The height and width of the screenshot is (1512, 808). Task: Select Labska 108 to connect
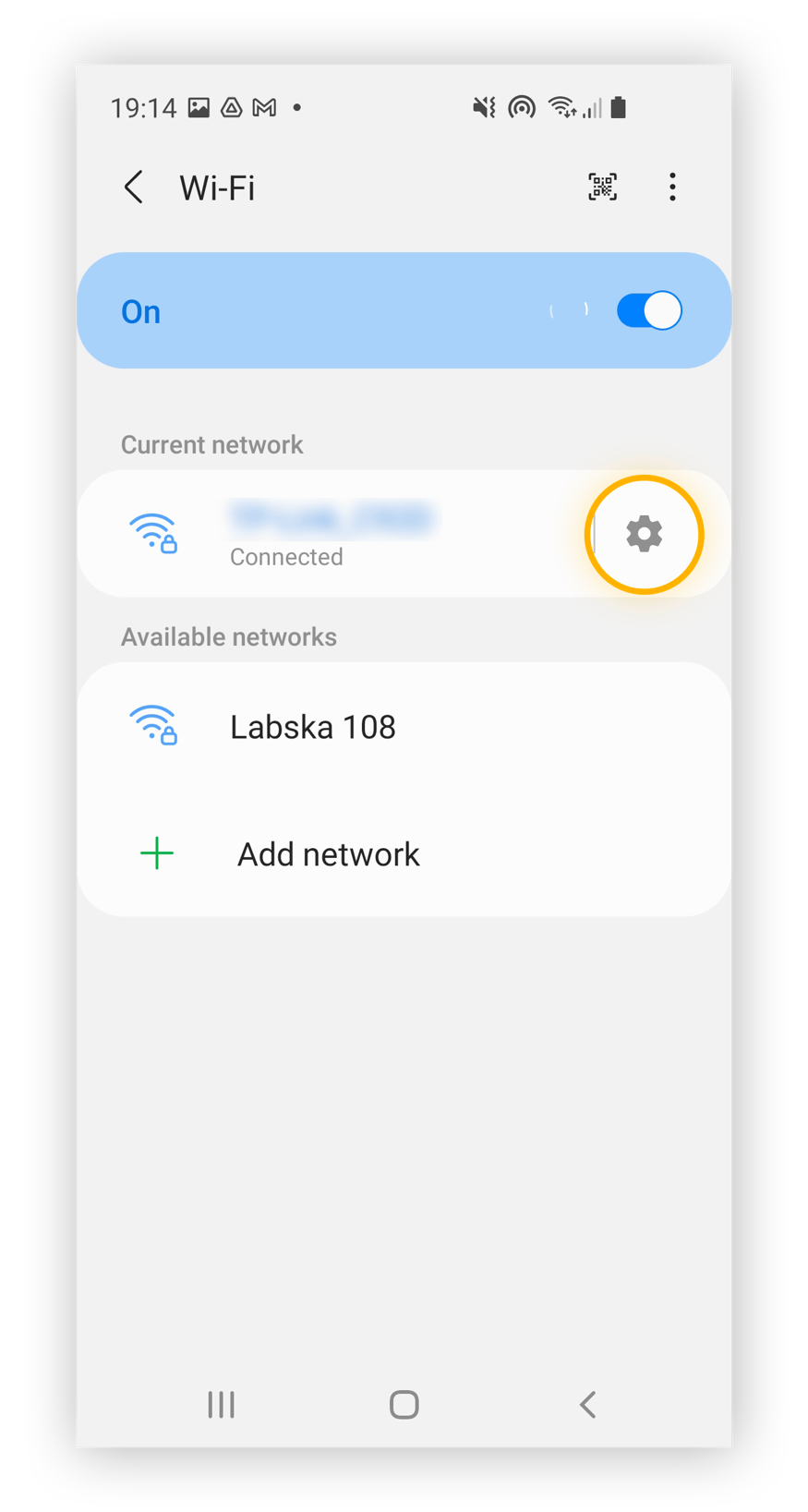(x=314, y=726)
